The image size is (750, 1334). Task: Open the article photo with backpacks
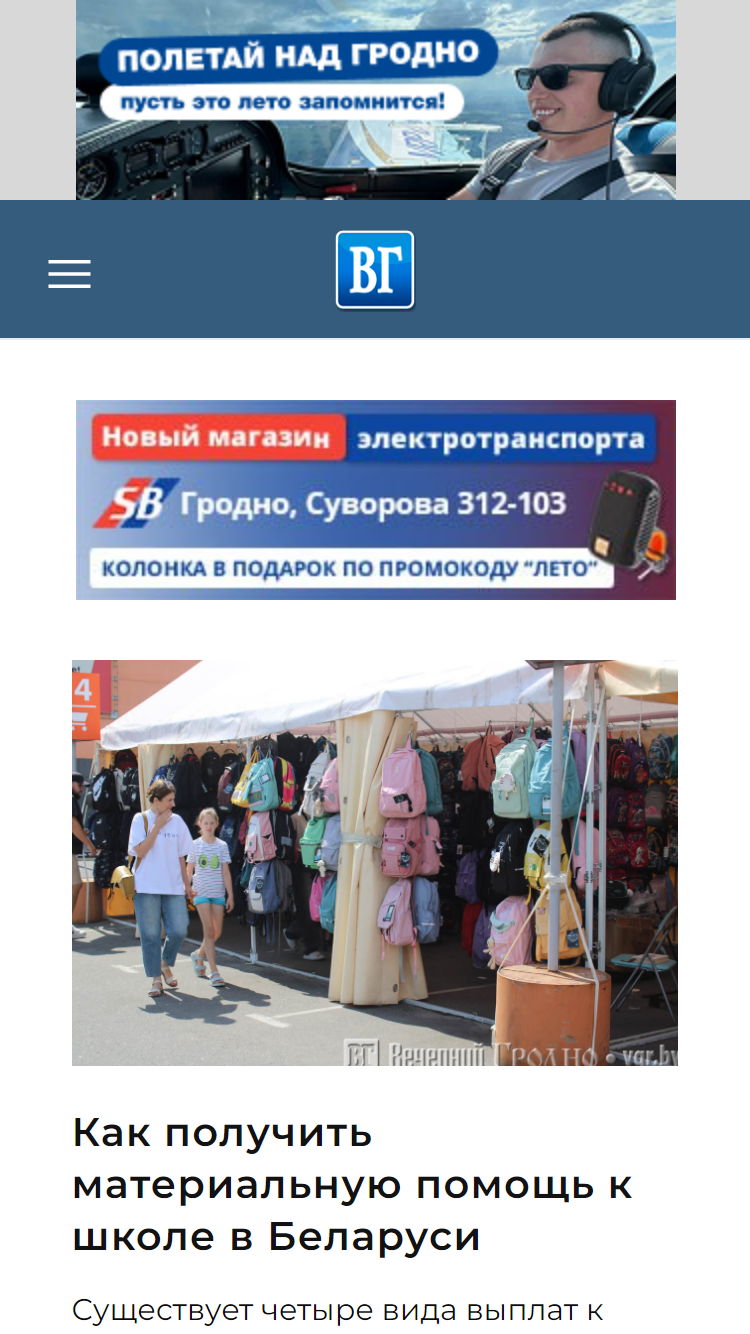tap(375, 862)
